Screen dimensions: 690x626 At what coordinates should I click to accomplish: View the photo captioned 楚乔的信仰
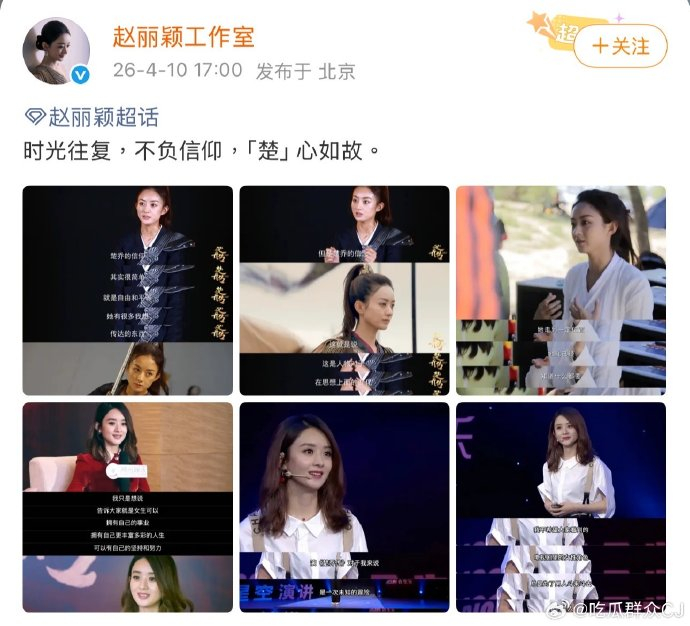coord(128,290)
